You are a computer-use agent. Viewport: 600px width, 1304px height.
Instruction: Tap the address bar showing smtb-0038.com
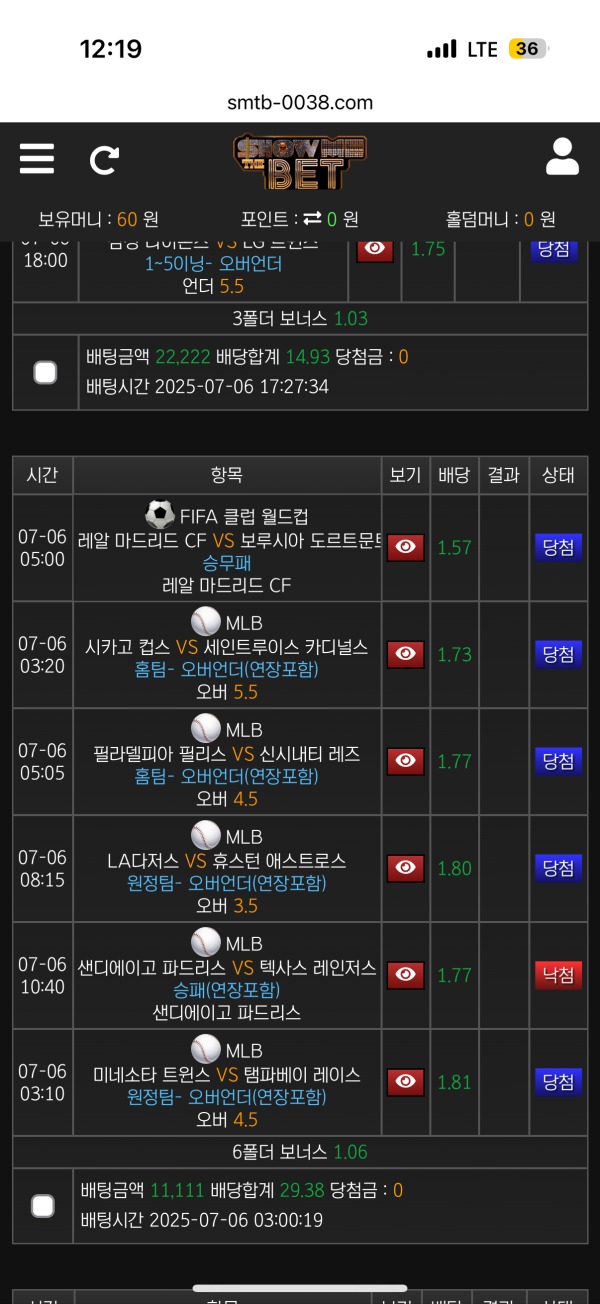[x=300, y=102]
